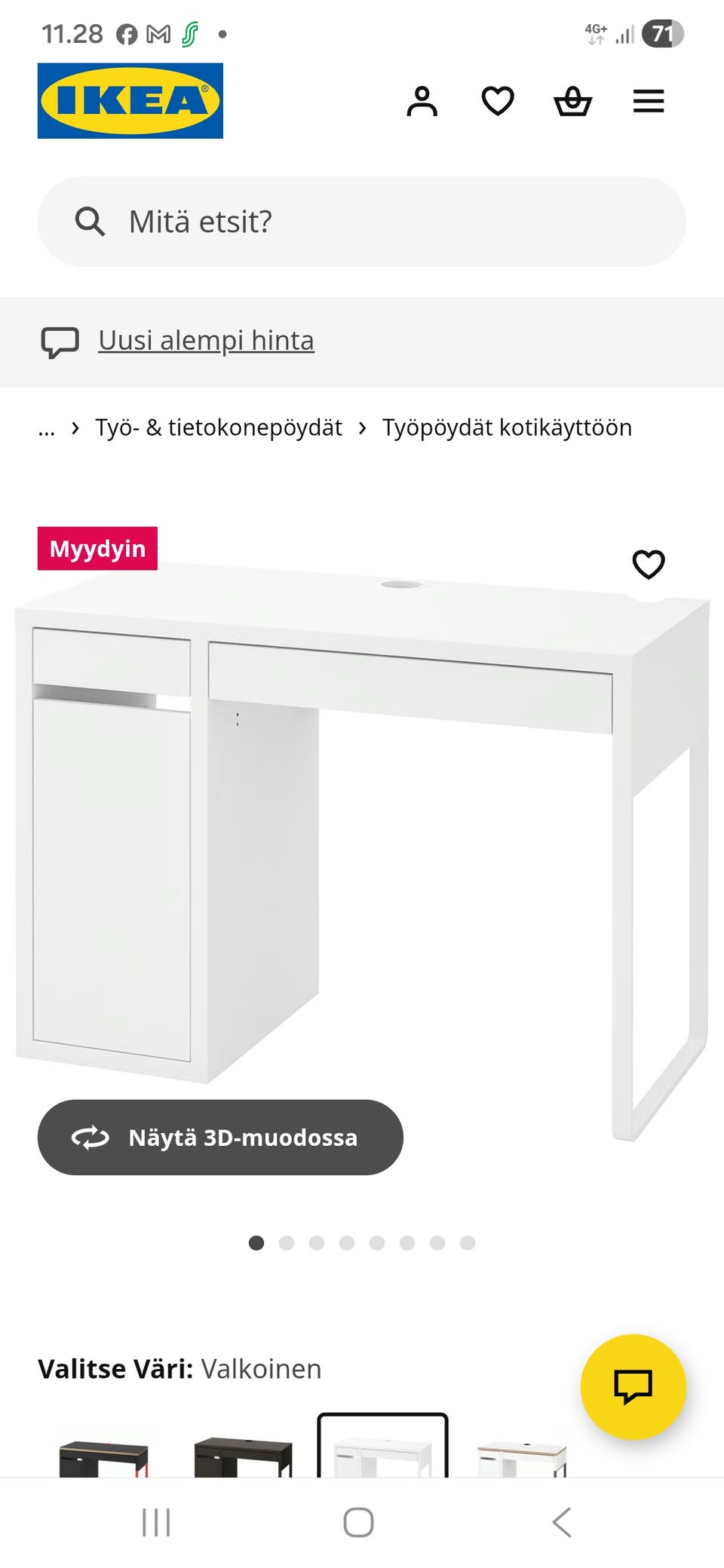Open the account profile icon
724x1568 pixels.
pyautogui.click(x=423, y=102)
